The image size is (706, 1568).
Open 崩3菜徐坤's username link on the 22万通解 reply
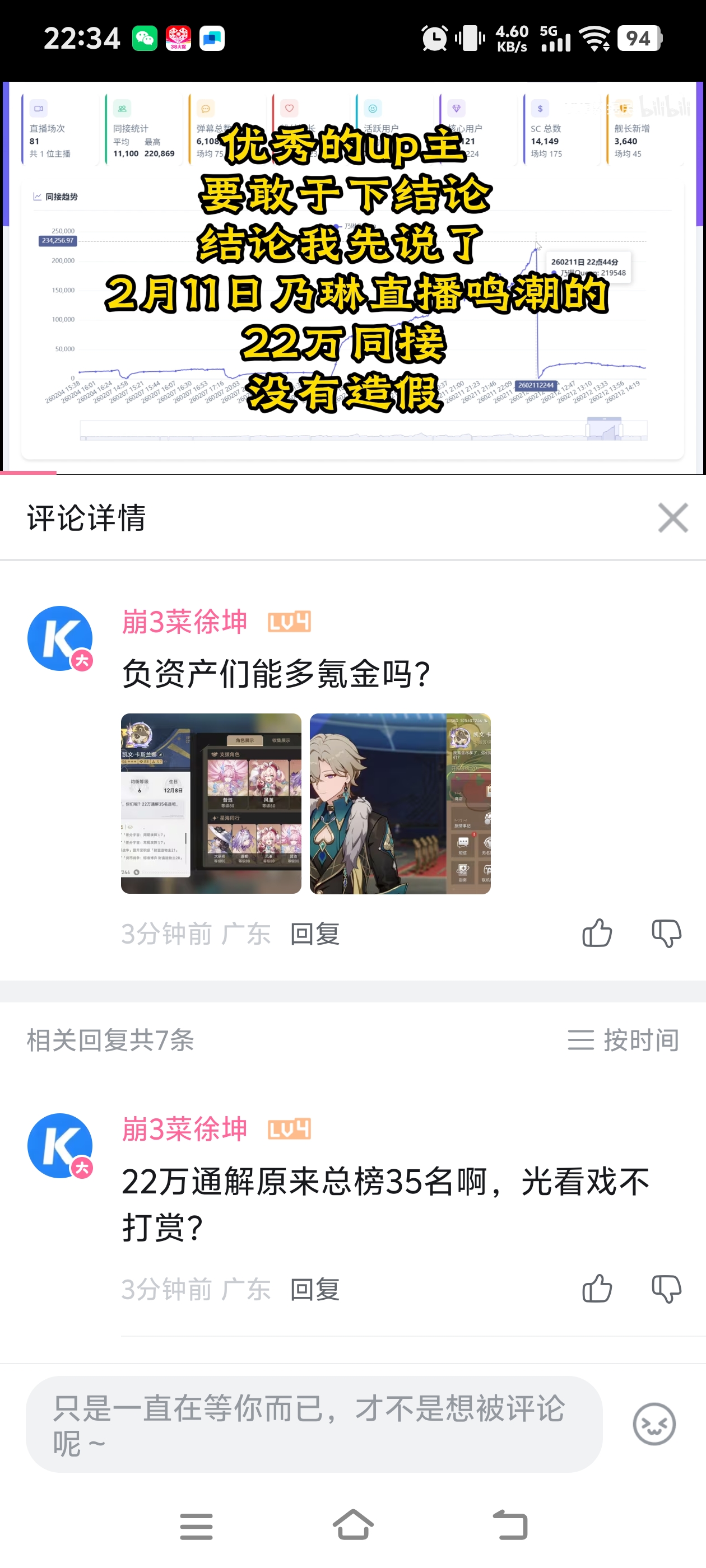click(184, 1129)
